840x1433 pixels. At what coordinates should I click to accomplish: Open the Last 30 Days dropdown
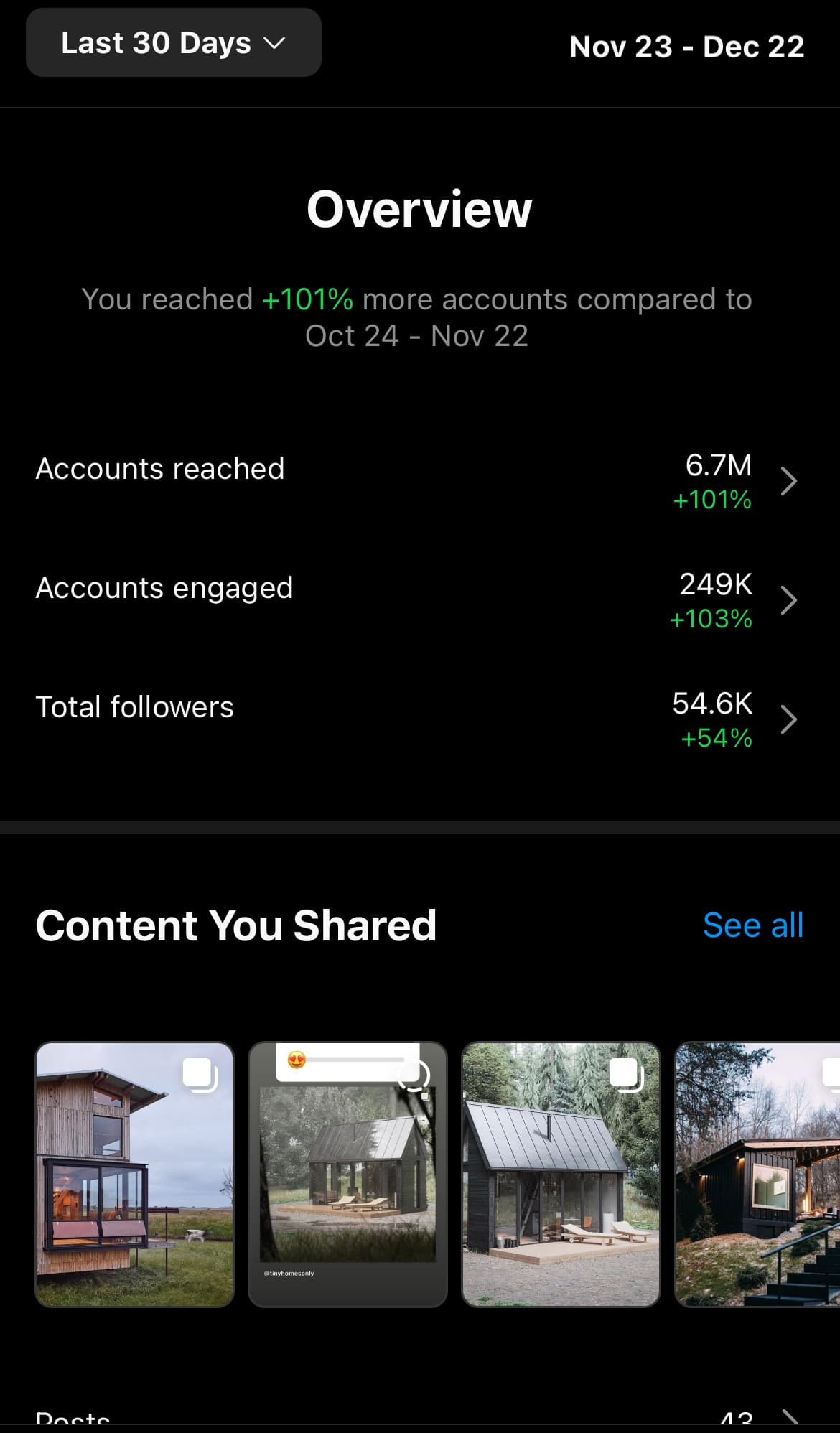pos(173,42)
